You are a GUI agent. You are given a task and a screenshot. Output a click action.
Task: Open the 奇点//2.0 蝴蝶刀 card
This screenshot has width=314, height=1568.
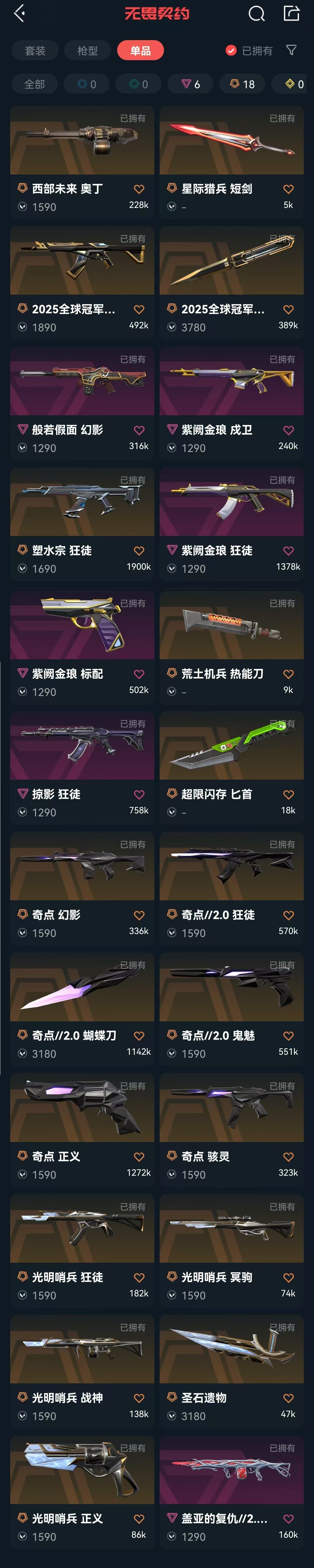[x=82, y=1008]
